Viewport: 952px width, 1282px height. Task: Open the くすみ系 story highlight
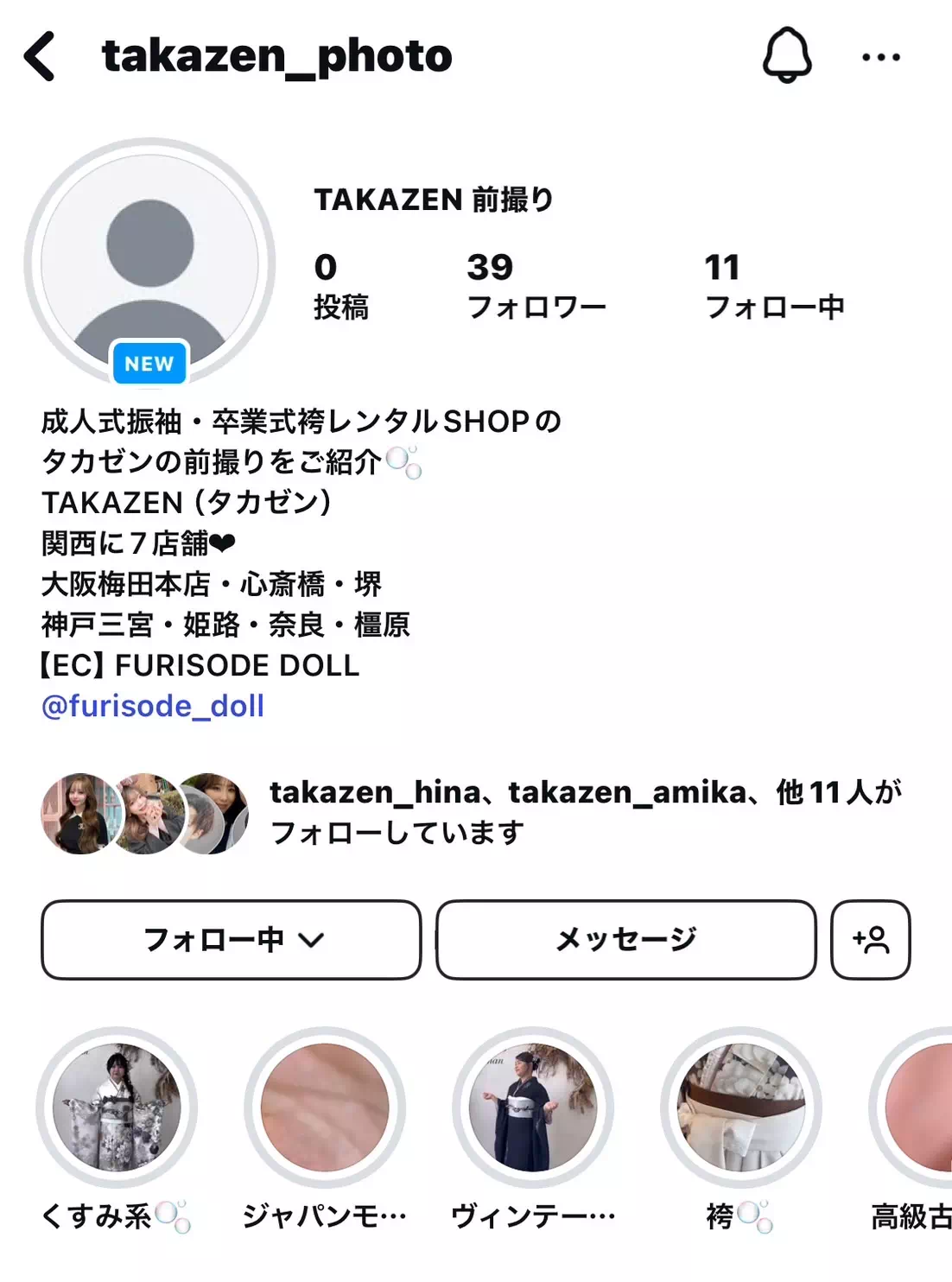pyautogui.click(x=117, y=1107)
